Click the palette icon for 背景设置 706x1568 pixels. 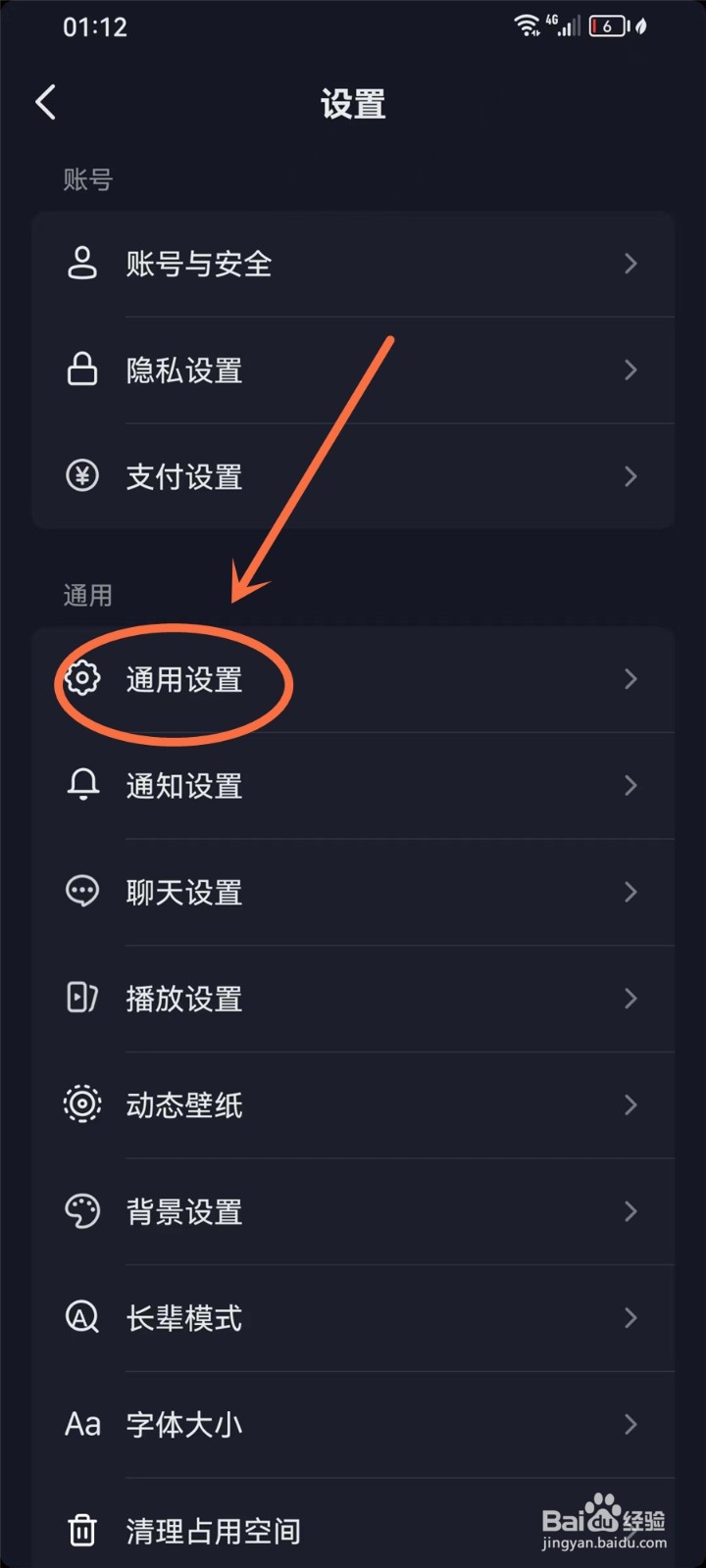pos(82,1211)
